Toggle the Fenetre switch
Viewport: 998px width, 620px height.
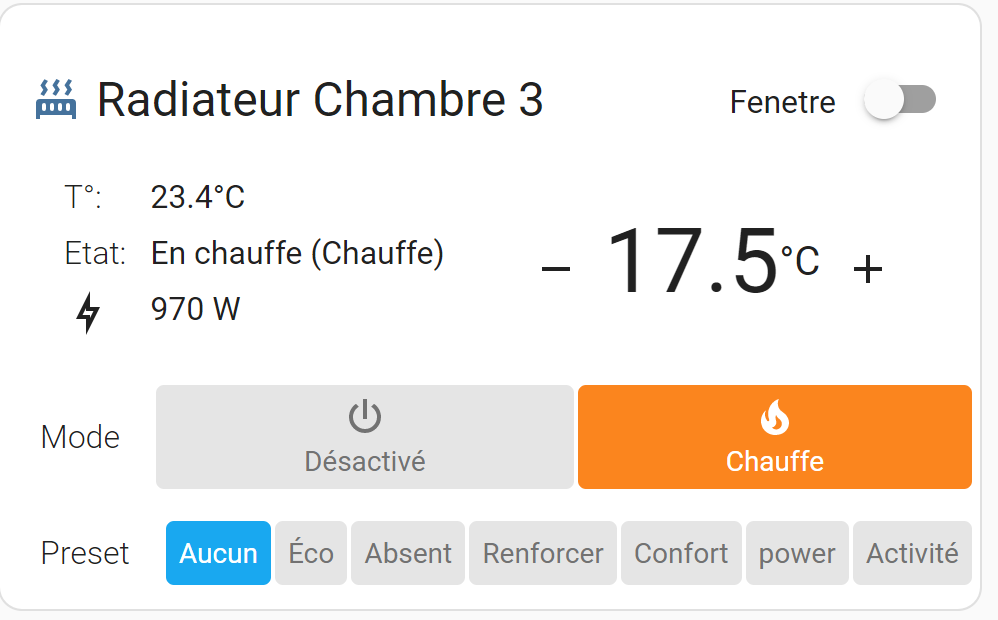(x=900, y=101)
